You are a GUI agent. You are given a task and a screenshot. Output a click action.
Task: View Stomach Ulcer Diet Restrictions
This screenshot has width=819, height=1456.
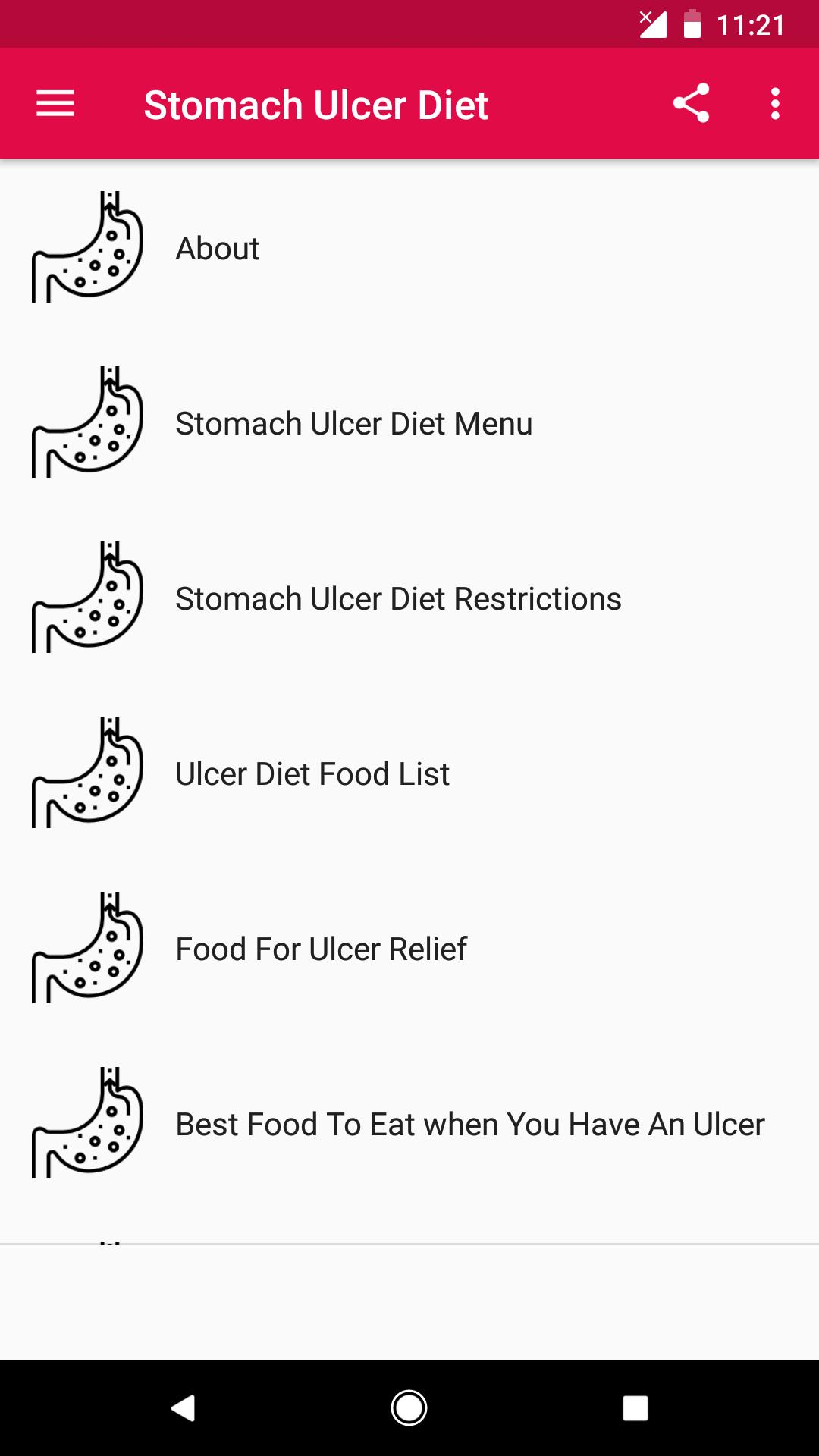pyautogui.click(x=409, y=598)
